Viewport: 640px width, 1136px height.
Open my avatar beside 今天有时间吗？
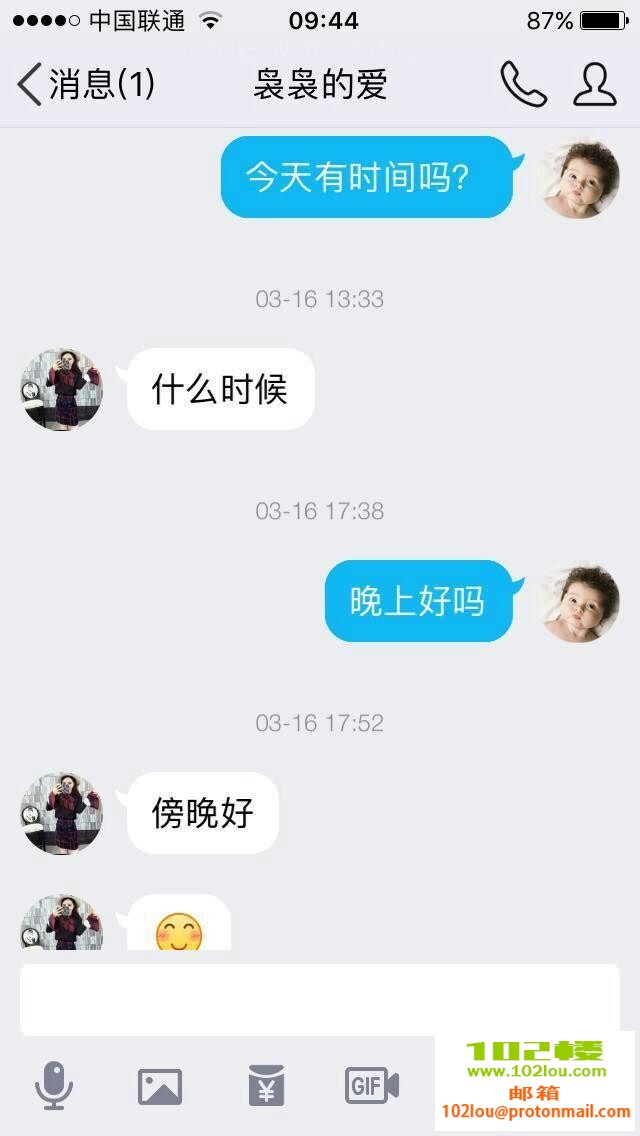coord(578,178)
